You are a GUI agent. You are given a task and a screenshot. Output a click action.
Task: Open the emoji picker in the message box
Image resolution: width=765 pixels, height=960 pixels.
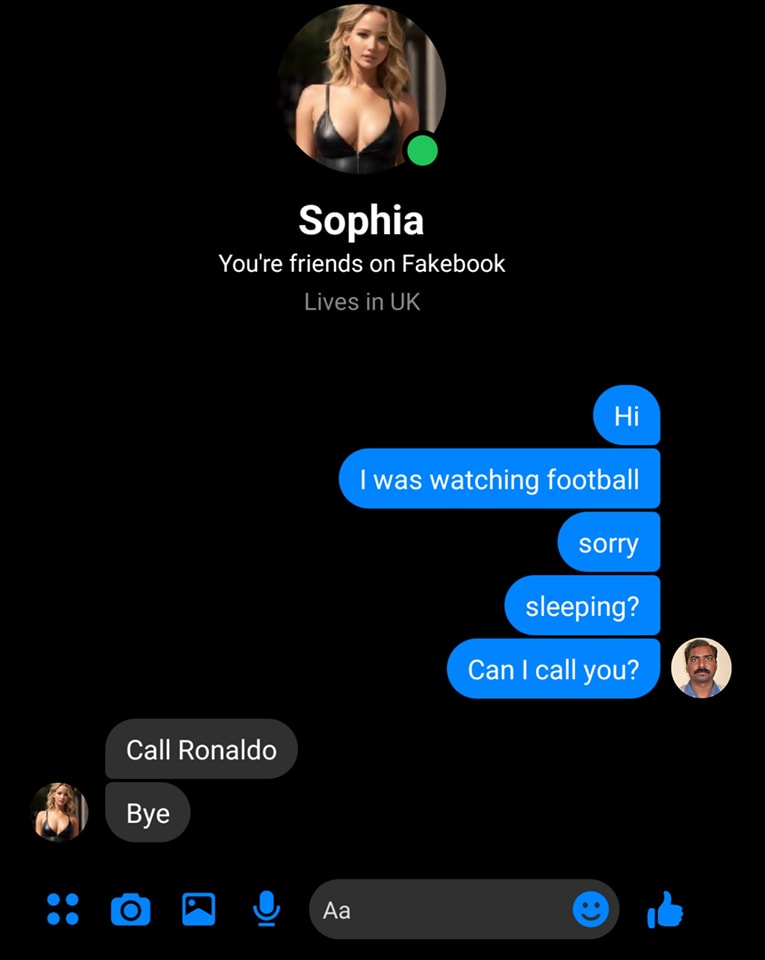coord(590,909)
